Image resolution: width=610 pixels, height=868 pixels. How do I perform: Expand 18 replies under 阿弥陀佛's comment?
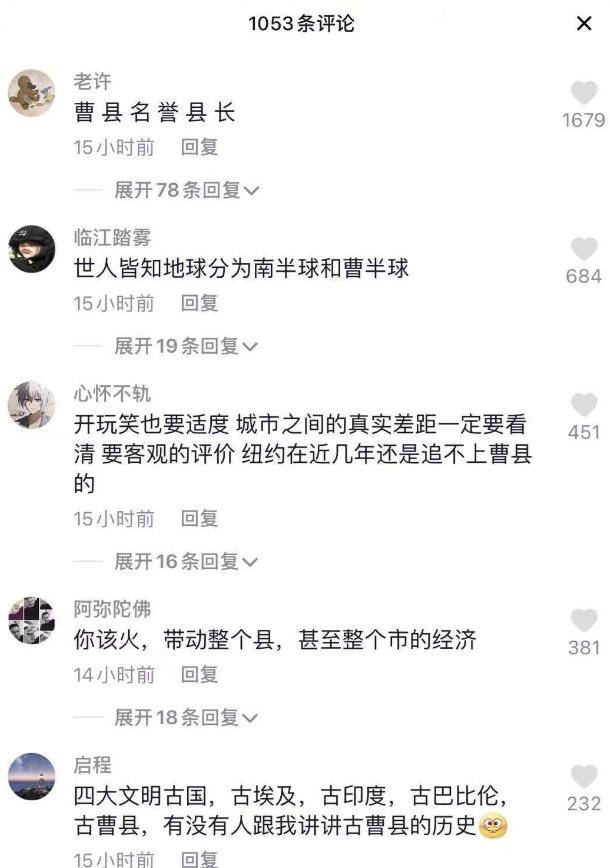(x=186, y=718)
